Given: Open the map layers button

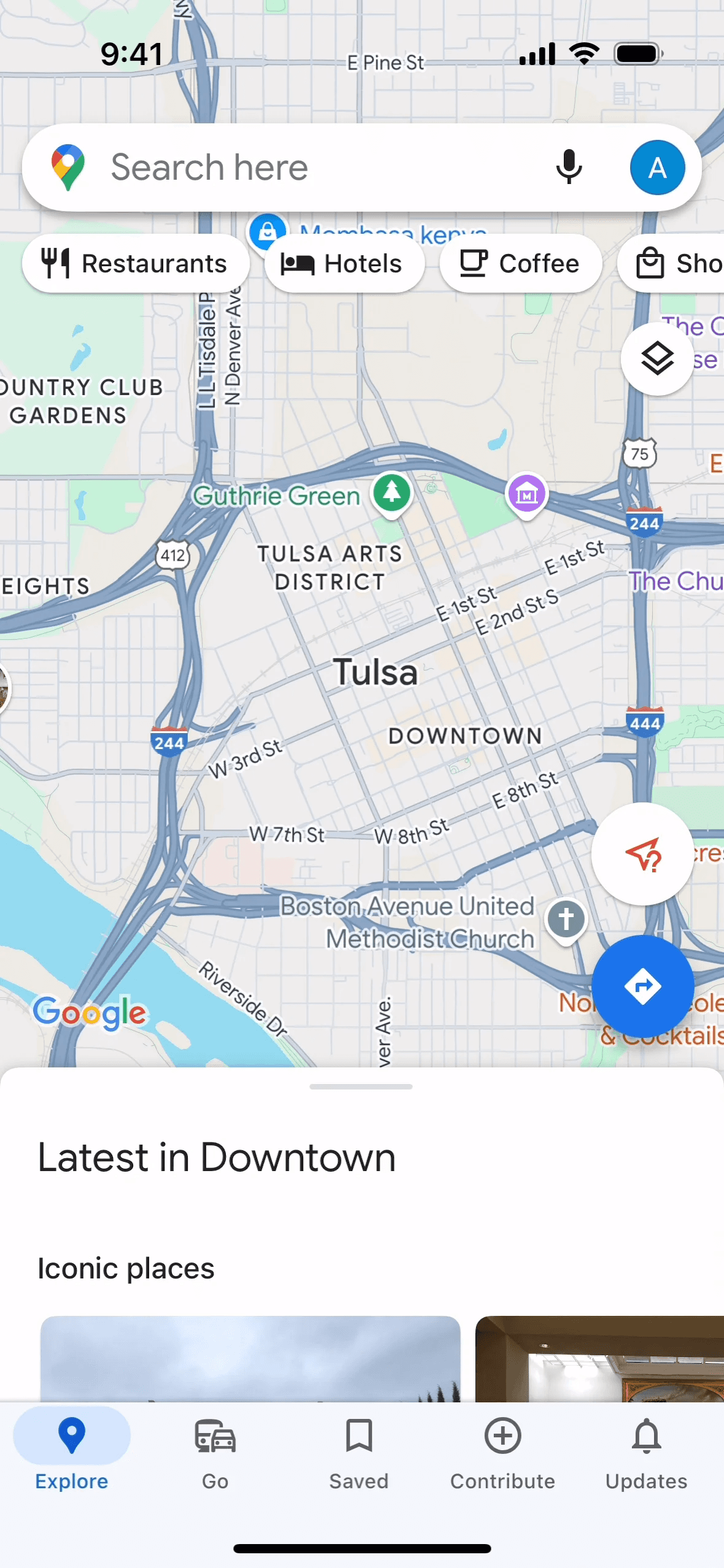Looking at the screenshot, I should pyautogui.click(x=657, y=359).
